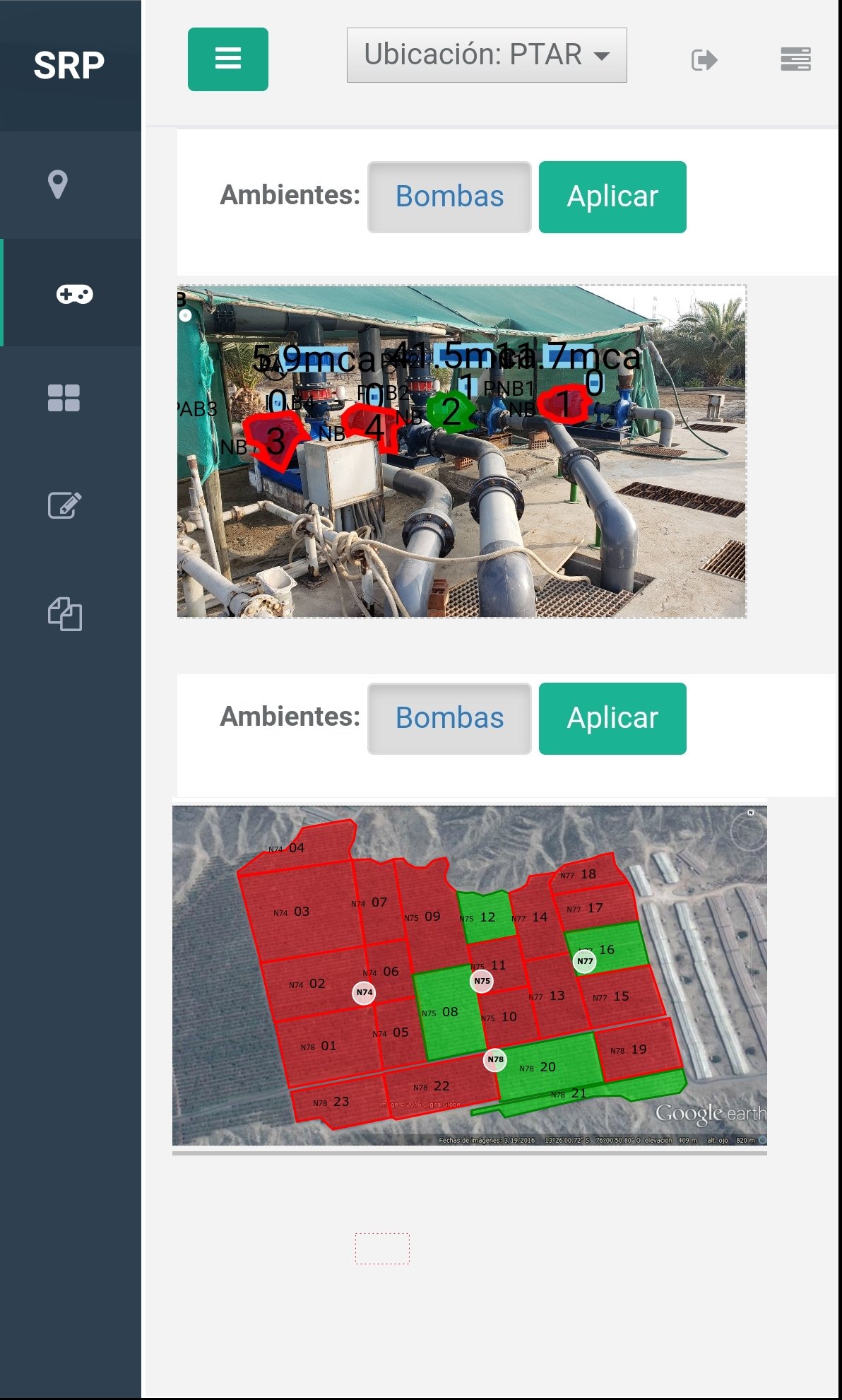This screenshot has width=842, height=1400.
Task: Tap the SRP logo header
Action: coord(69,66)
